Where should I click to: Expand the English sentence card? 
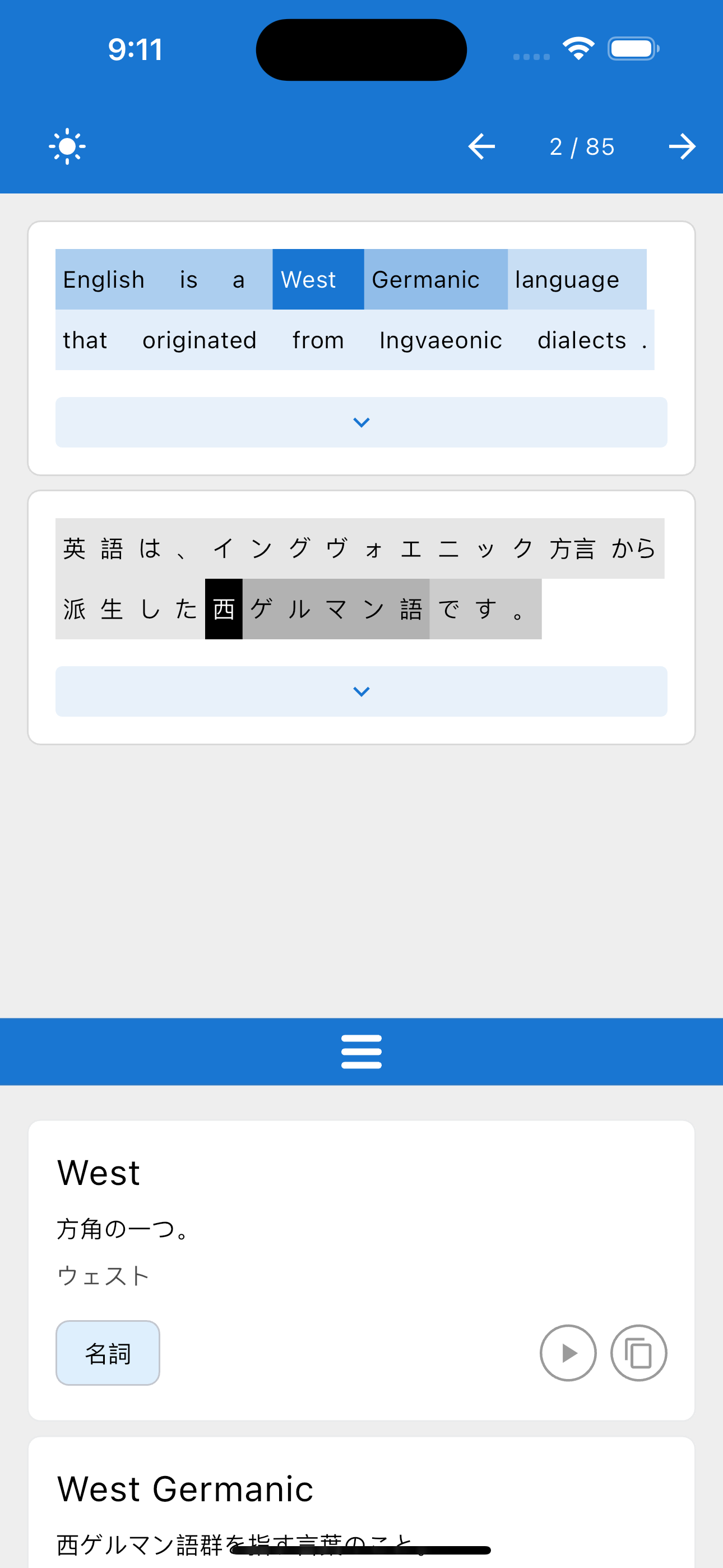click(x=361, y=422)
